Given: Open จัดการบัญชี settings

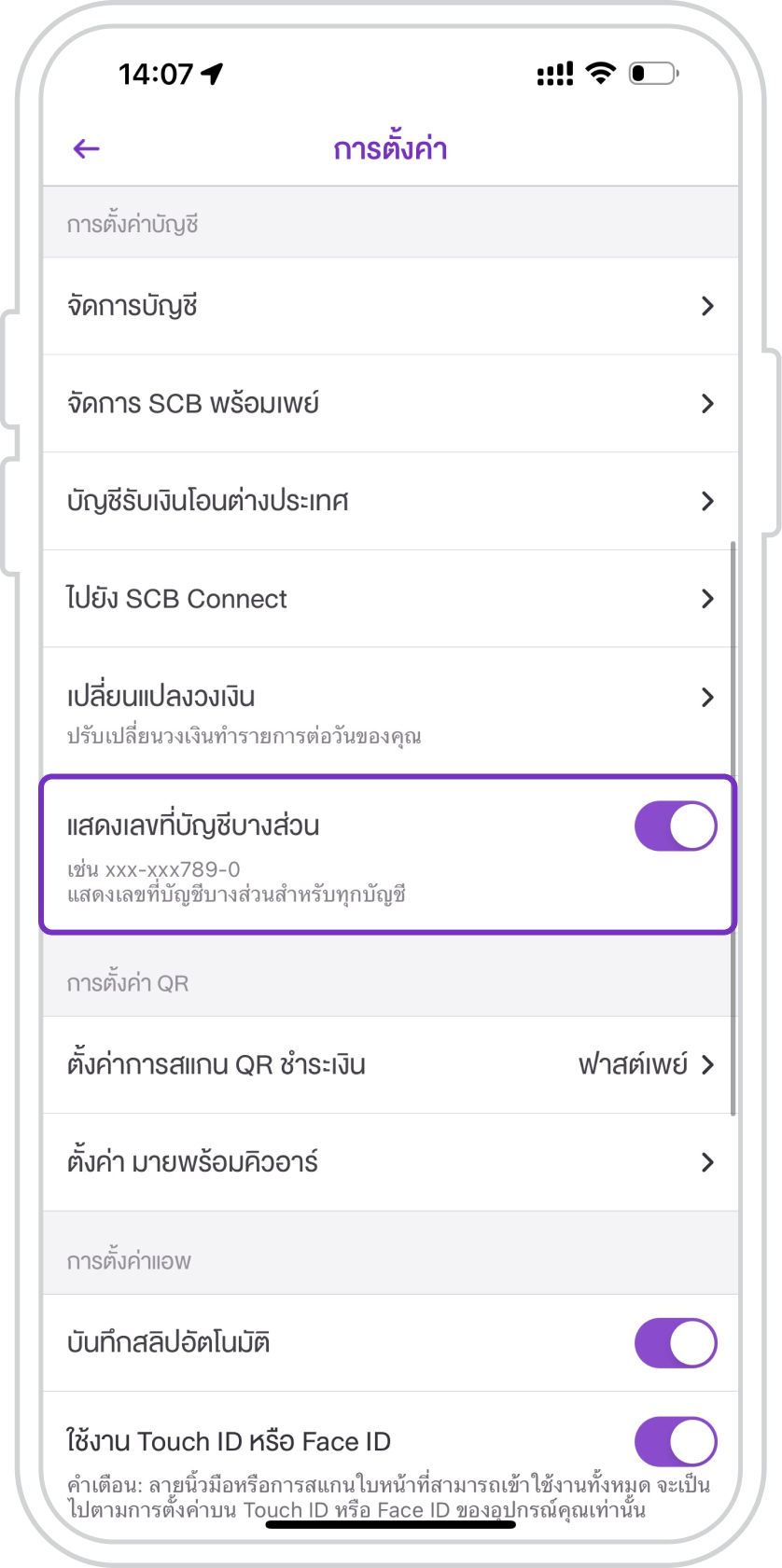Looking at the screenshot, I should 390,306.
